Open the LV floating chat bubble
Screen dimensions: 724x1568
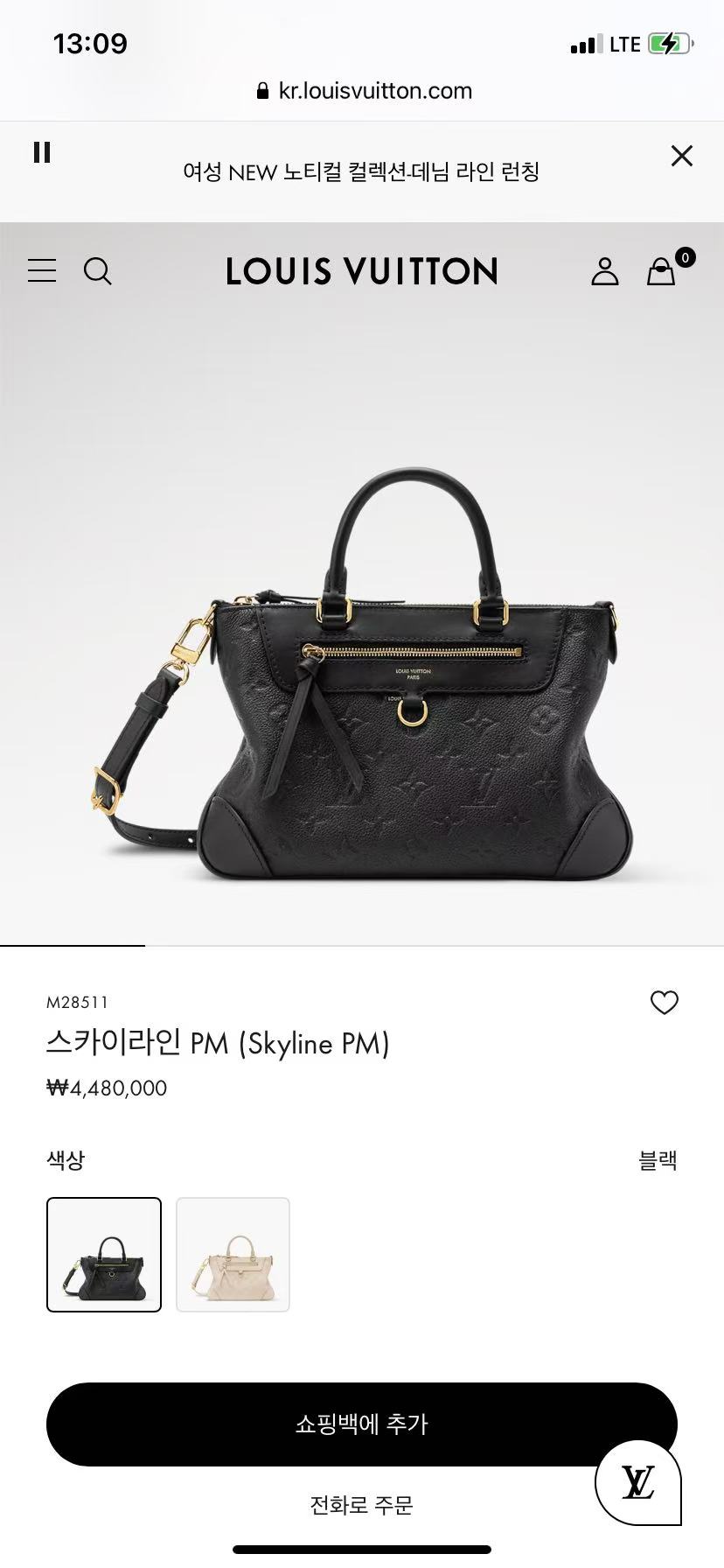coord(638,1483)
